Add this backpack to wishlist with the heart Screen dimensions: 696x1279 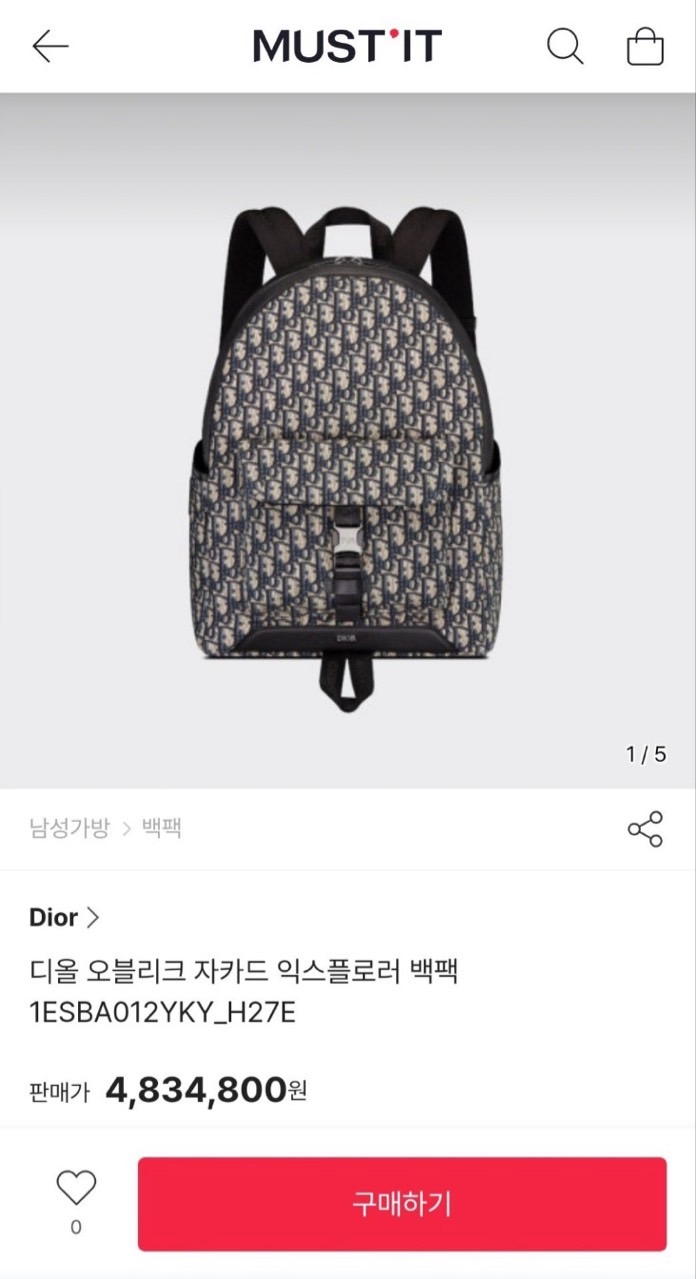[x=76, y=1188]
